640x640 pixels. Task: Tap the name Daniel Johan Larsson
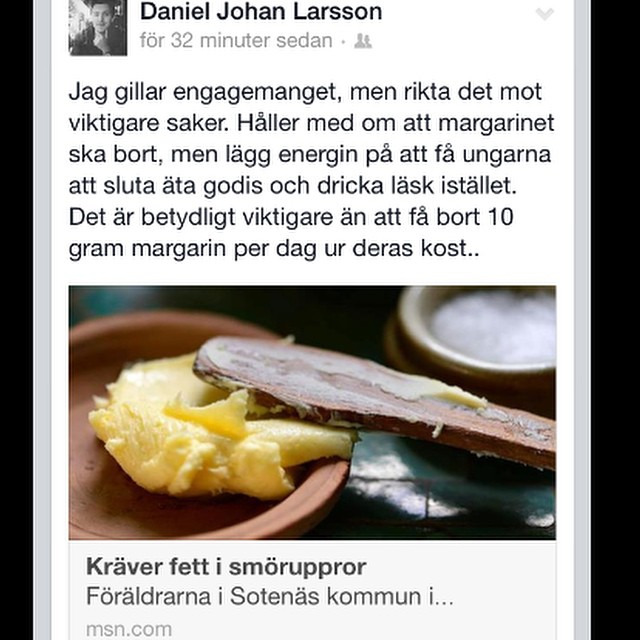click(260, 13)
